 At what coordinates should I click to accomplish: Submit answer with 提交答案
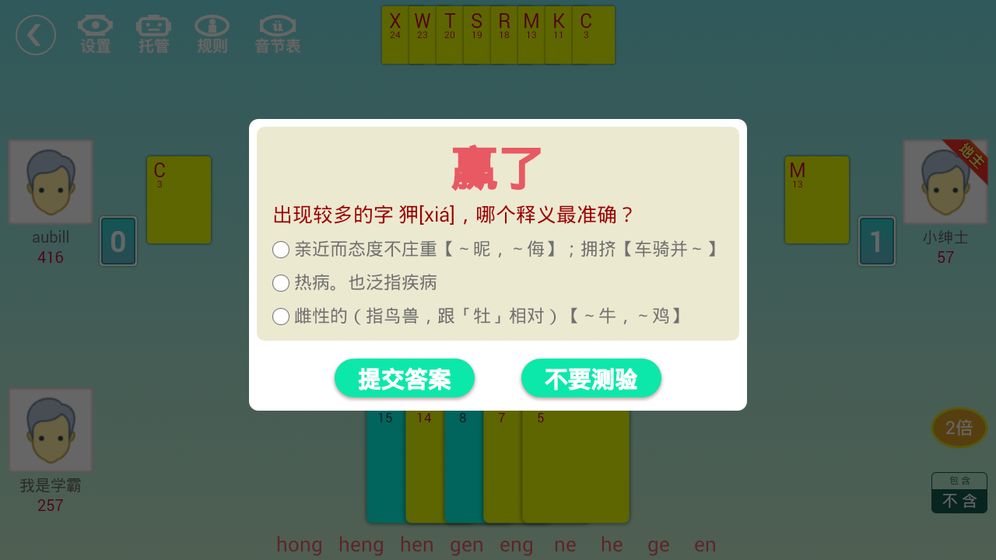(x=404, y=379)
